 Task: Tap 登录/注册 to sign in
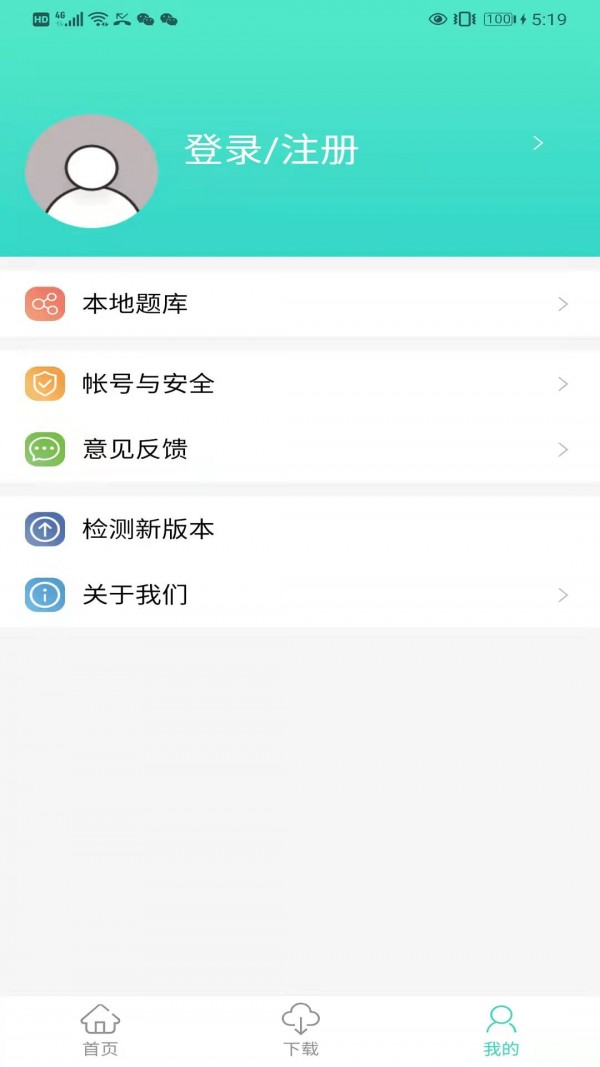point(271,151)
